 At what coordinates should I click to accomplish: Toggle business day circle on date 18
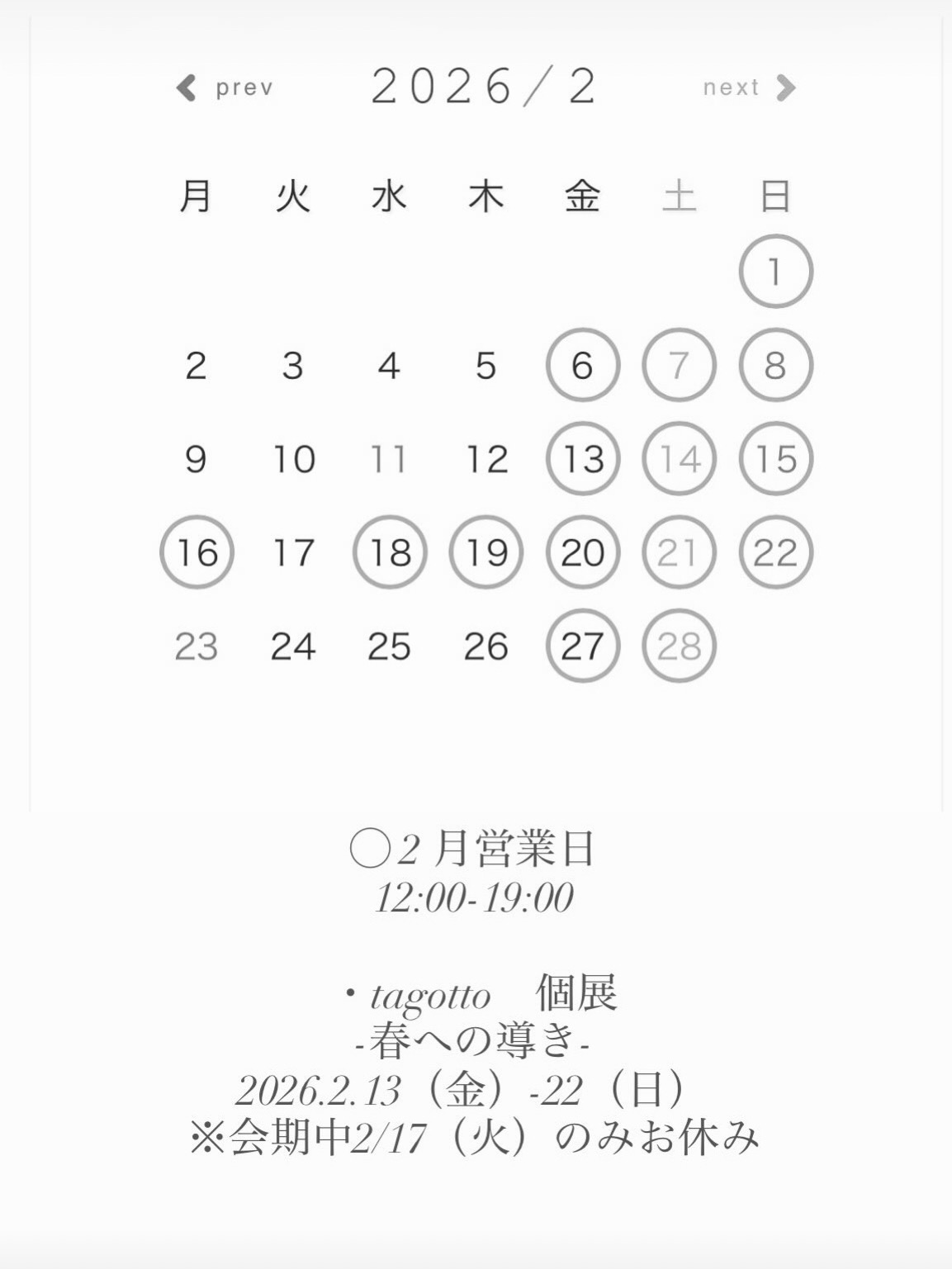(390, 553)
